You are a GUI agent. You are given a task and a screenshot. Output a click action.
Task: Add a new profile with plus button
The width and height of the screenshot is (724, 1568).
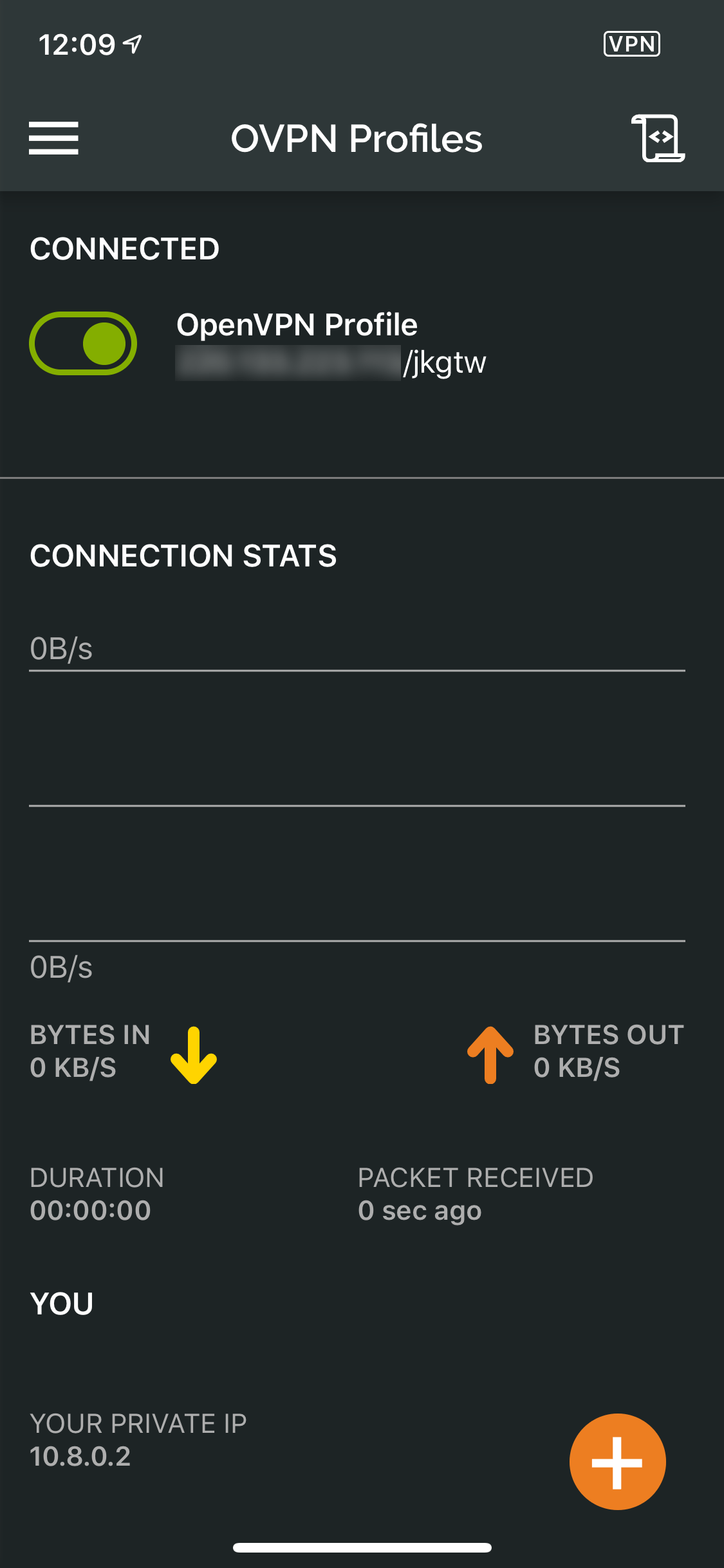(x=617, y=1462)
